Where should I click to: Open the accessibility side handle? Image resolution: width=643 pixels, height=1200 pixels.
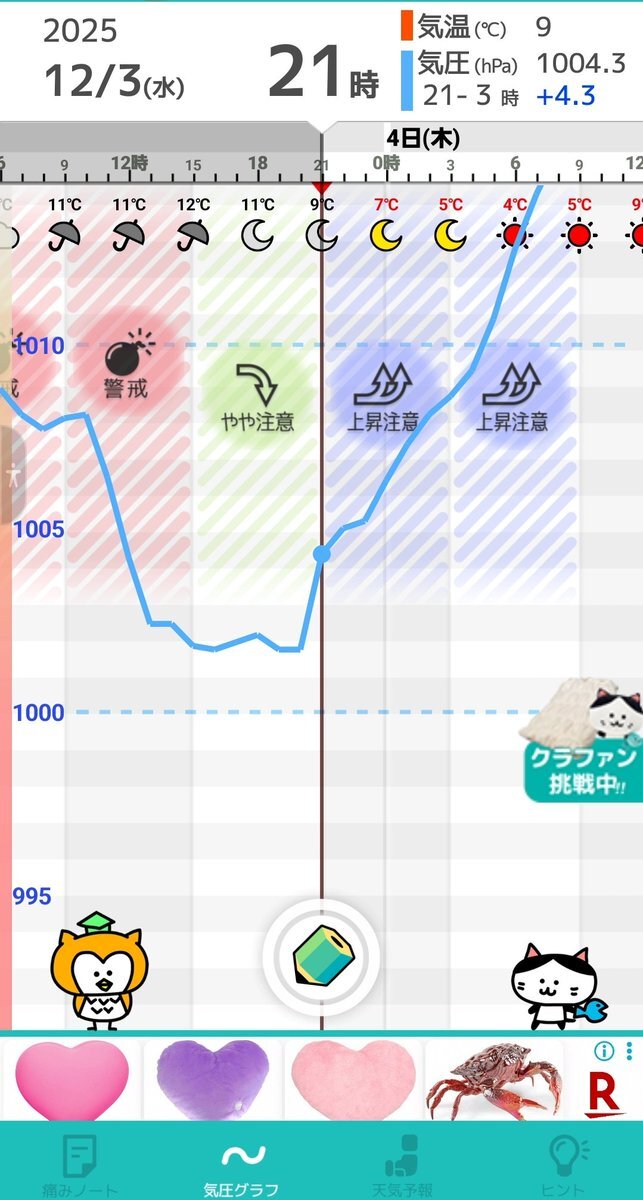[x=11, y=475]
